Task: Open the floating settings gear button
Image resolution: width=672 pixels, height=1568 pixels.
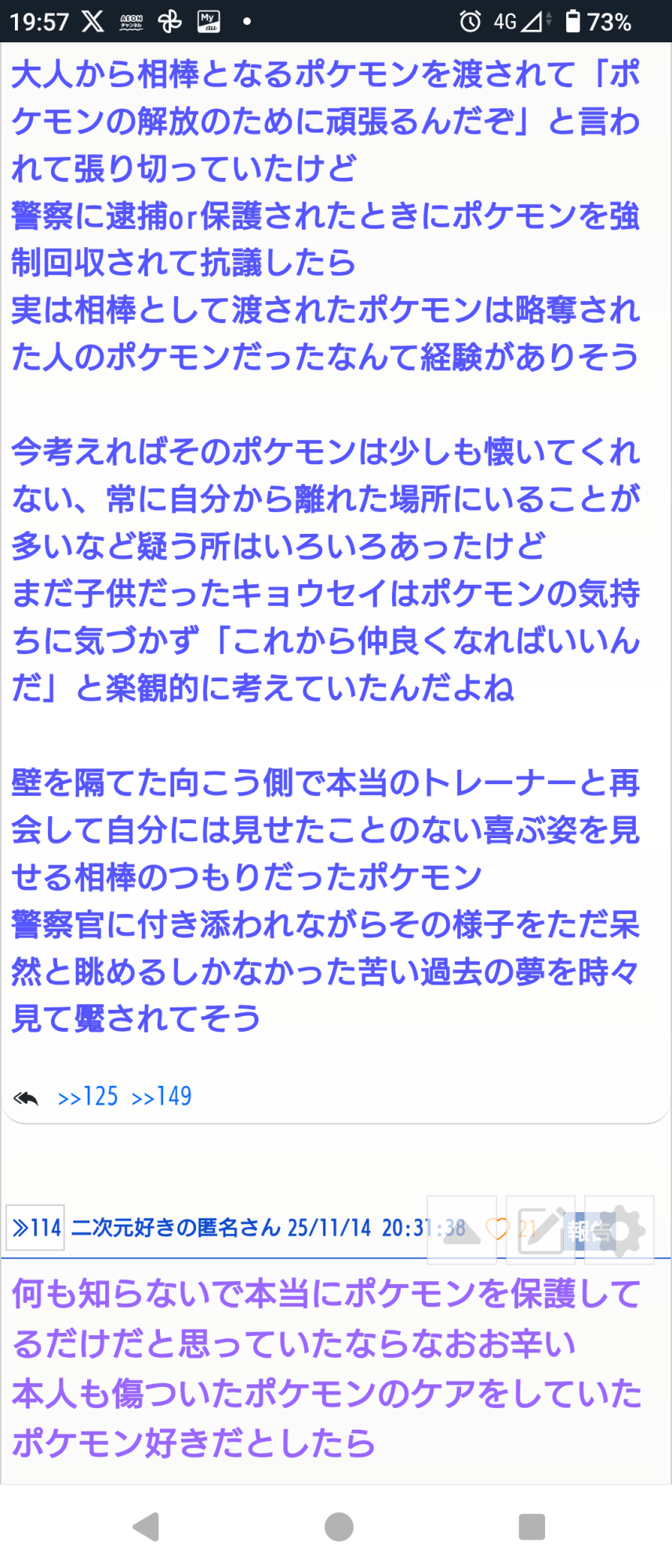Action: [x=619, y=1230]
